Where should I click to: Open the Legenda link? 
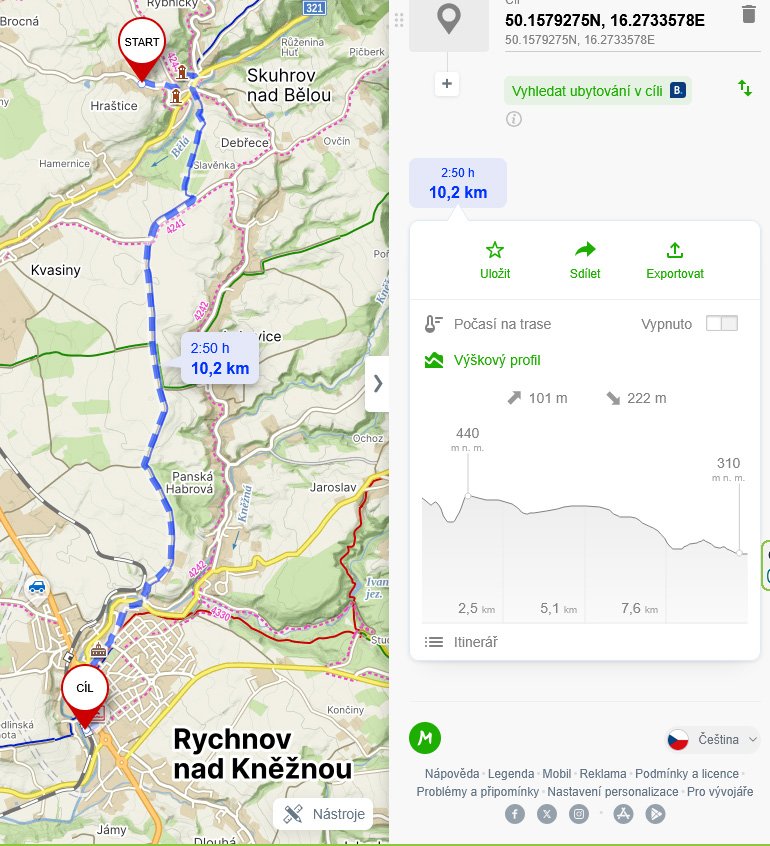click(x=511, y=773)
